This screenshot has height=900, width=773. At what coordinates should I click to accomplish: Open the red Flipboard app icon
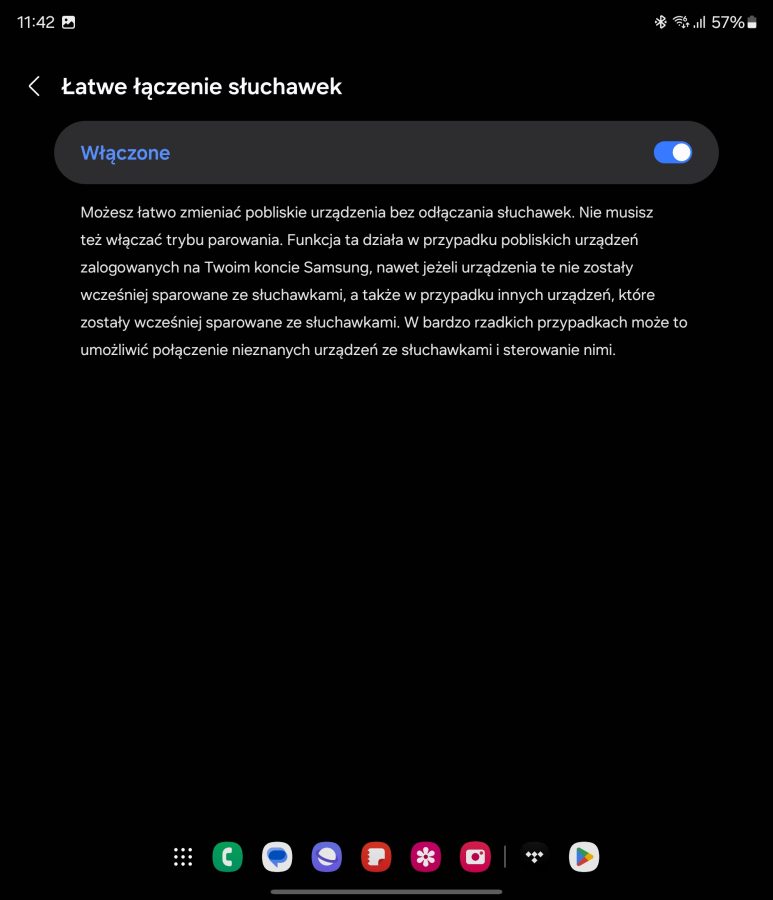[376, 857]
